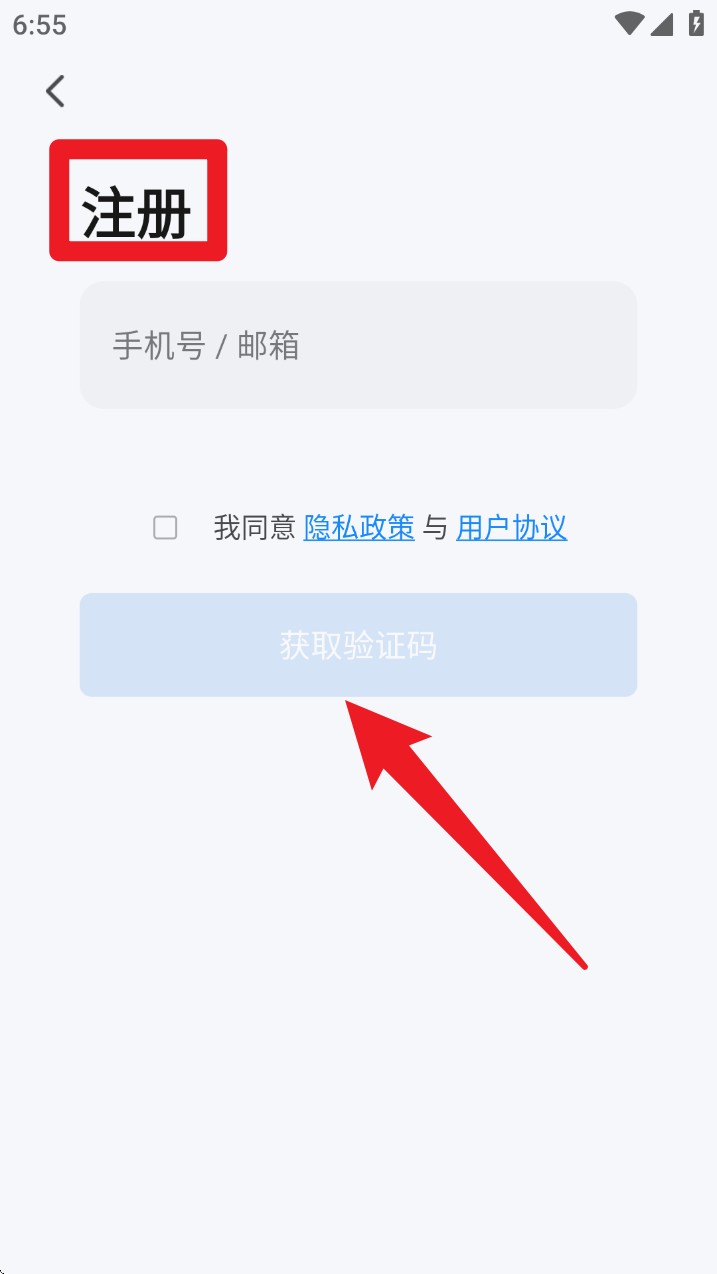Open the 隐私政策 link
Screen dimensions: 717x1274
point(359,528)
